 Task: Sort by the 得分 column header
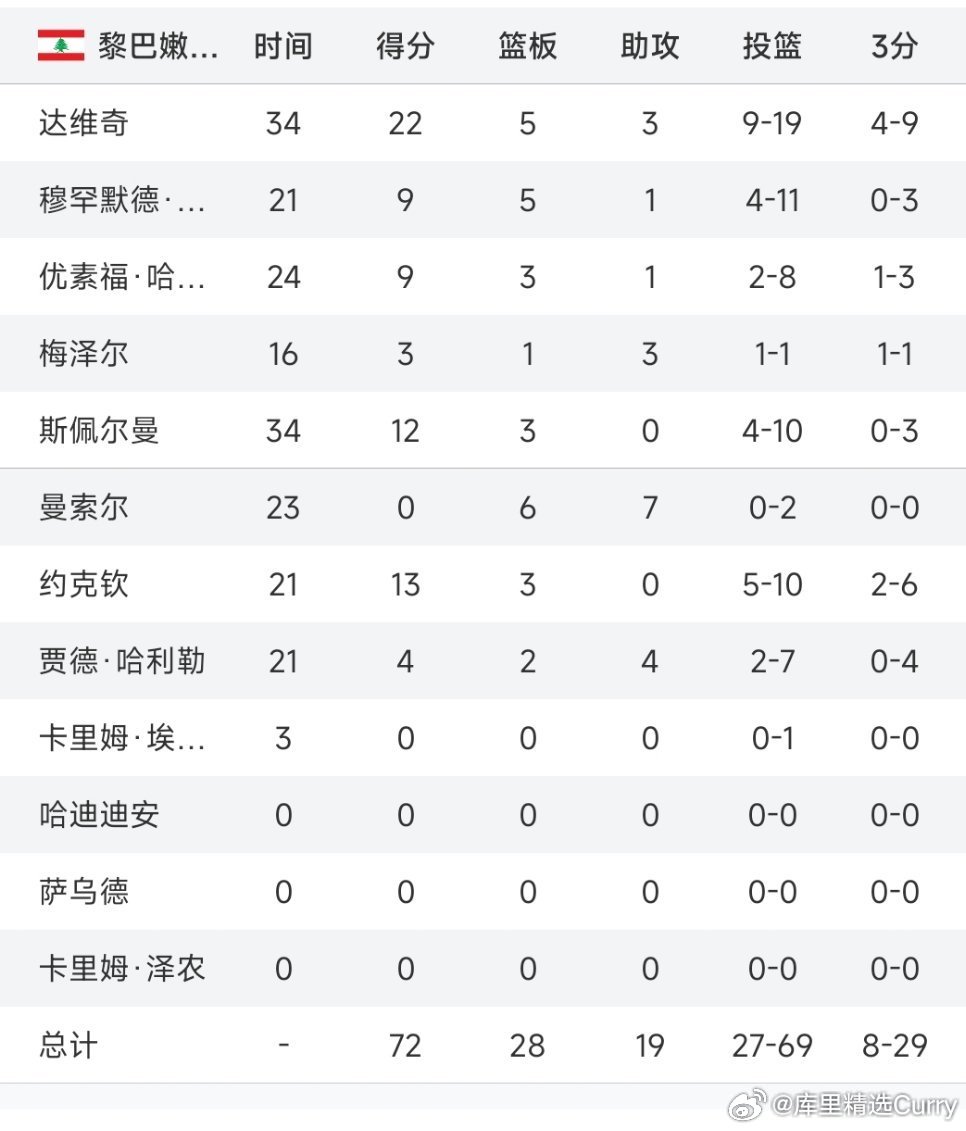[x=405, y=44]
